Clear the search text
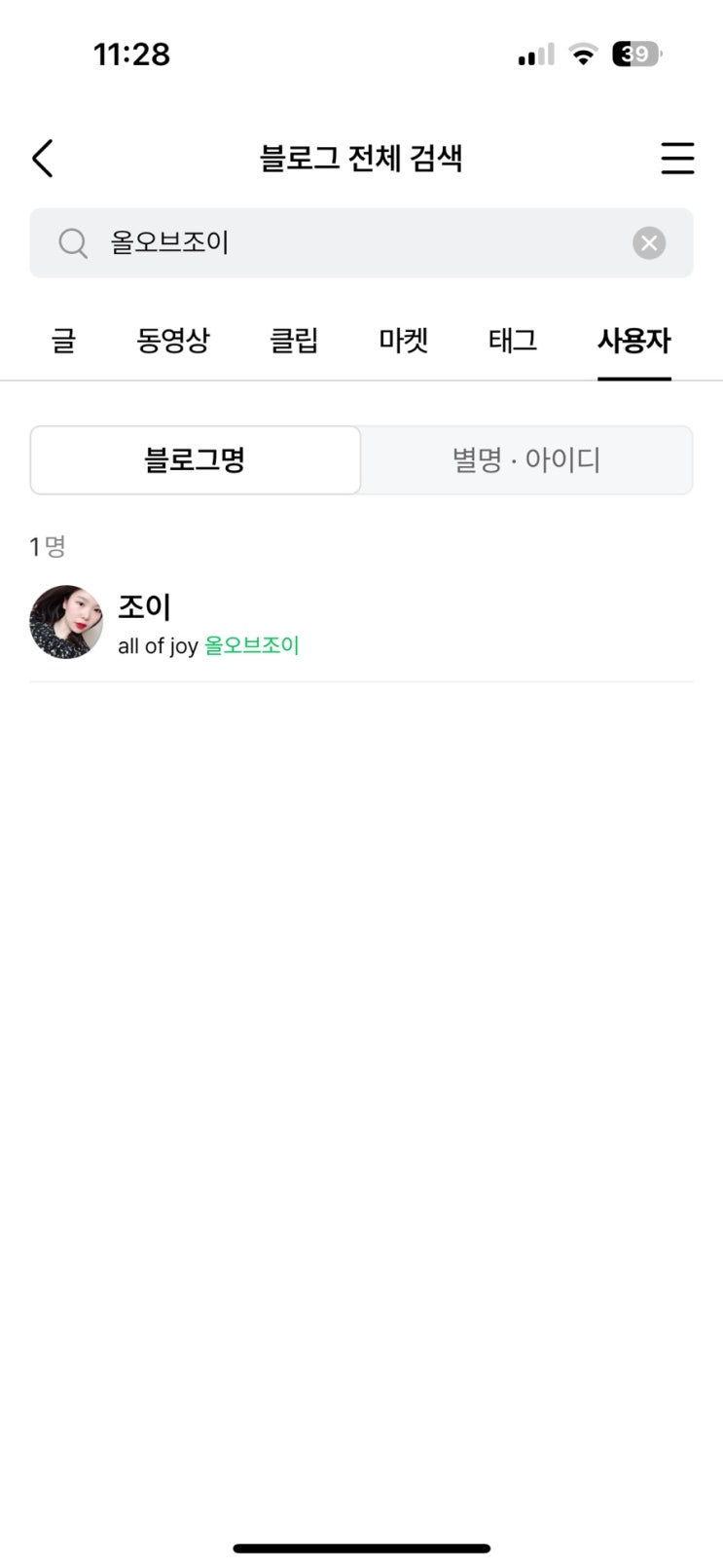Screen dimensions: 723x1568 (x=649, y=242)
